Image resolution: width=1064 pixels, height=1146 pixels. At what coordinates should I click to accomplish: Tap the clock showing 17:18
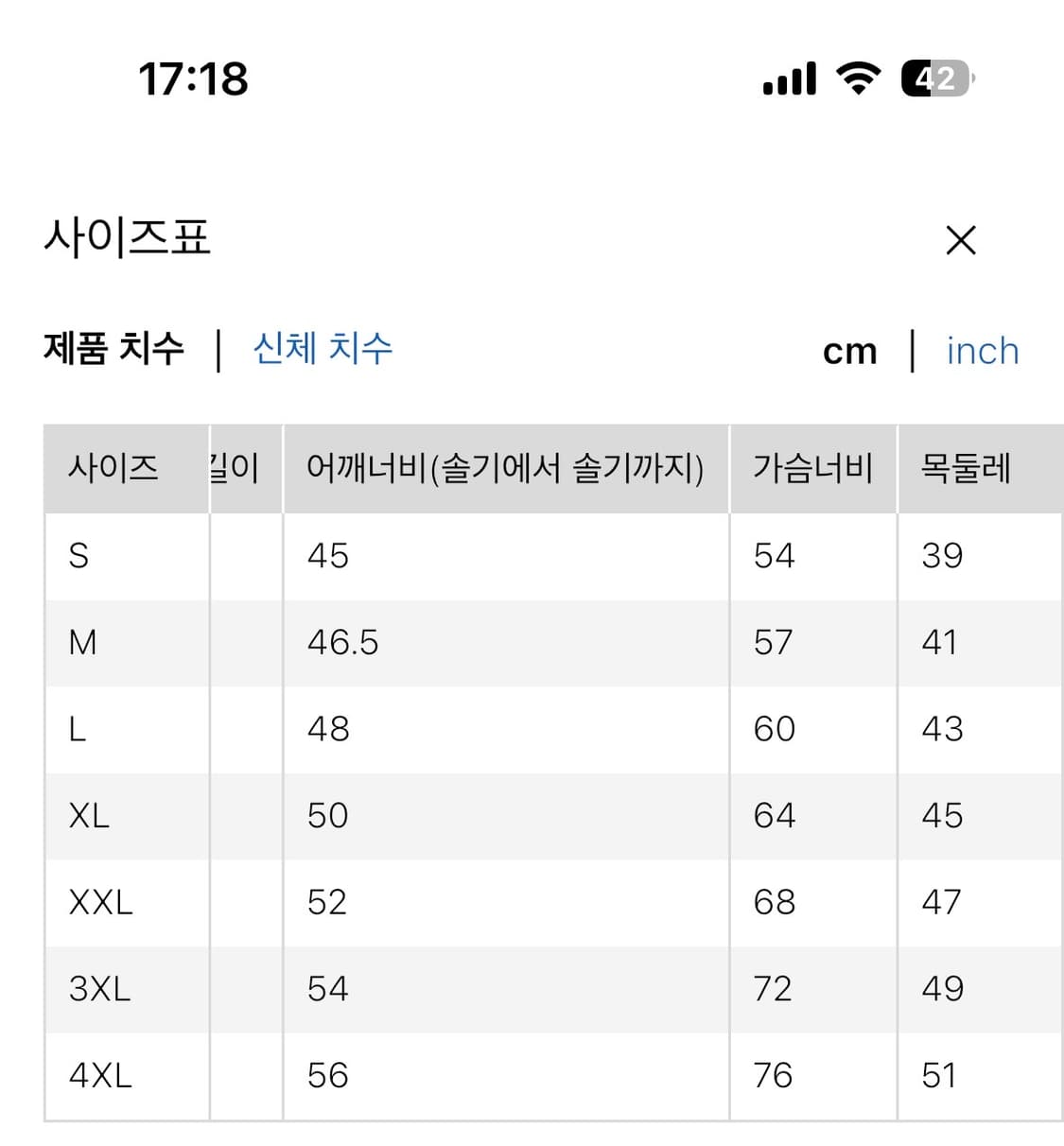[193, 79]
